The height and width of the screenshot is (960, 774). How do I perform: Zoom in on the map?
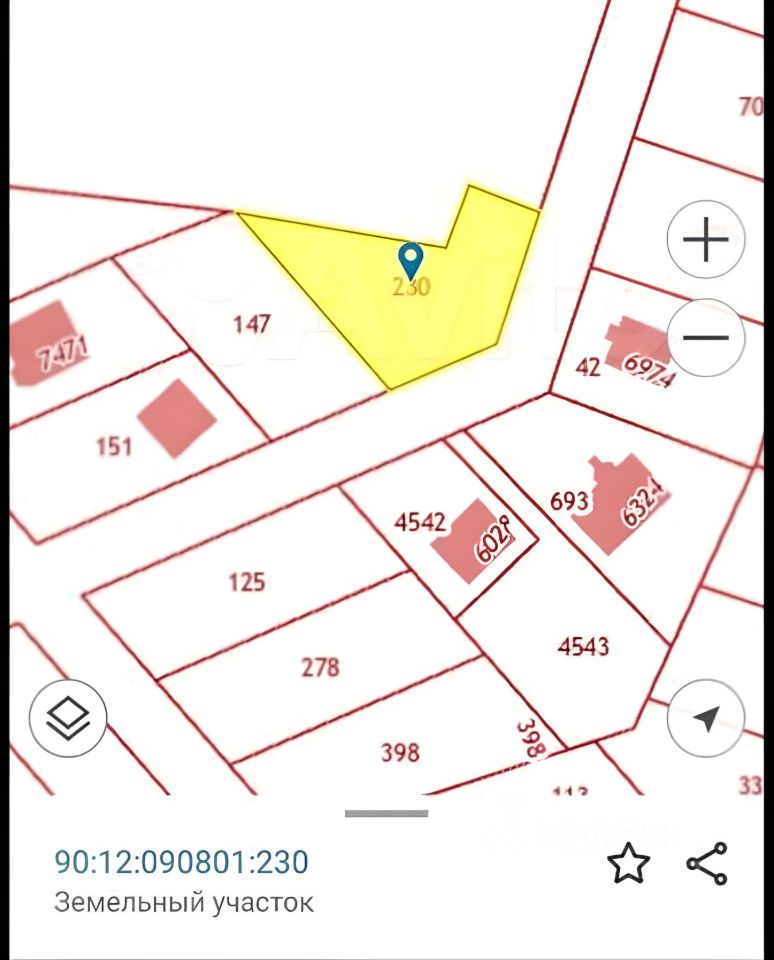(706, 240)
